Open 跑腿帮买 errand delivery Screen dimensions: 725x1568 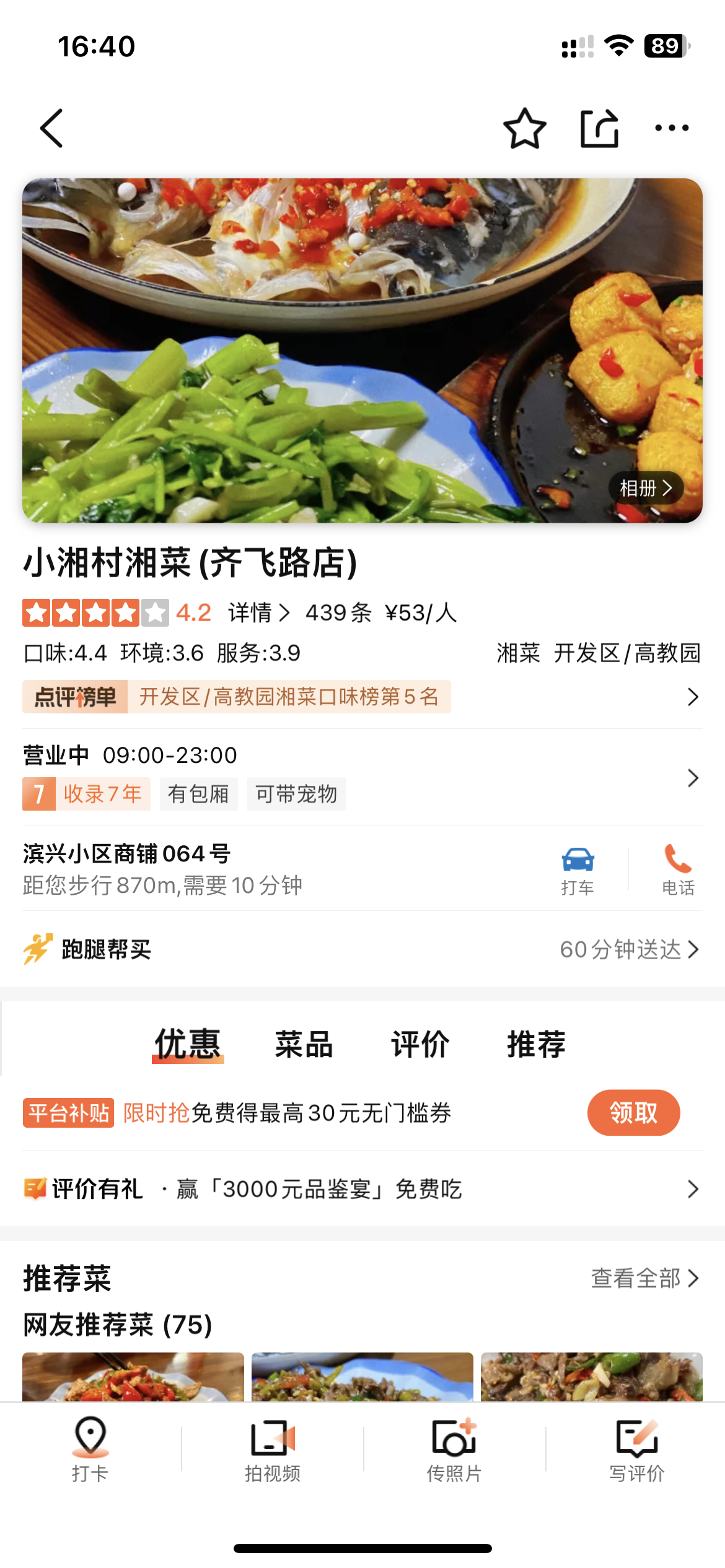(362, 949)
